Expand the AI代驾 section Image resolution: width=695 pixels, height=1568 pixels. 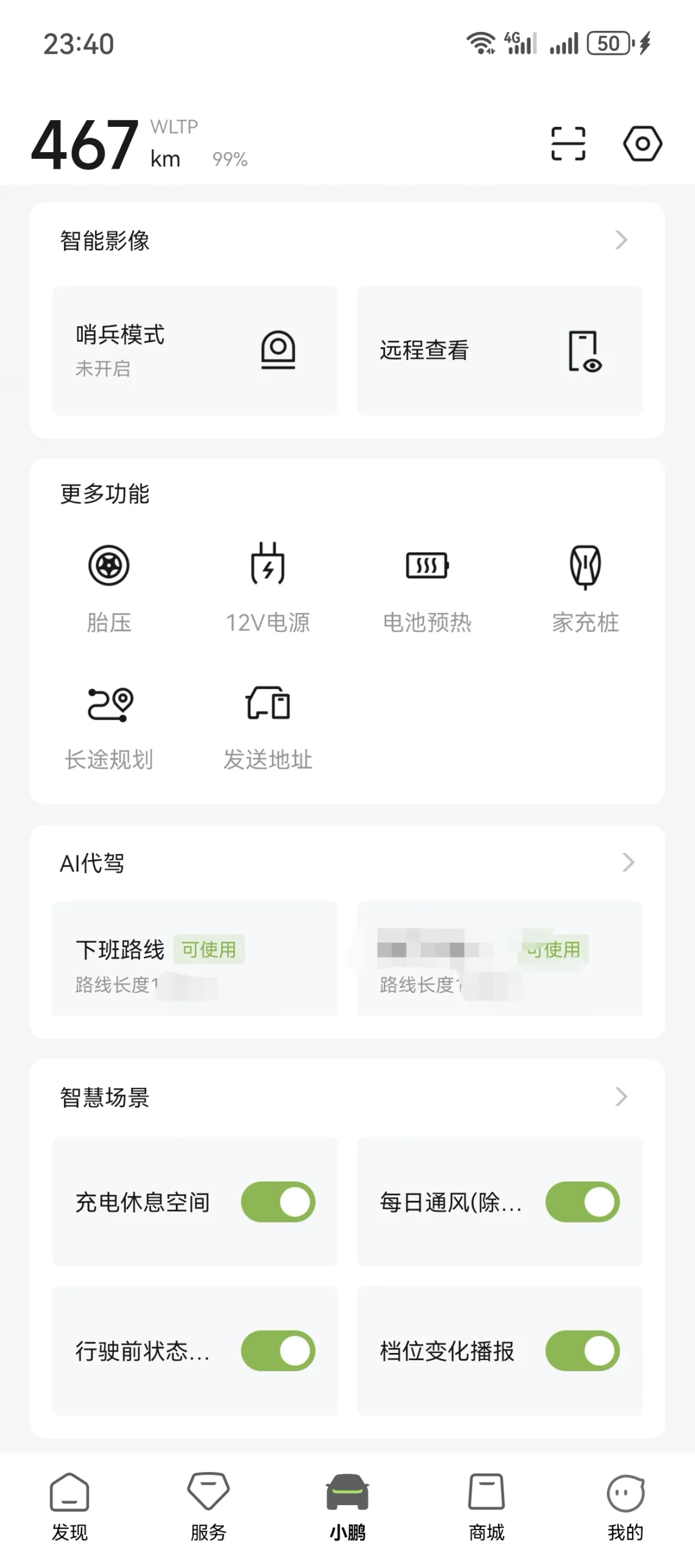point(628,862)
